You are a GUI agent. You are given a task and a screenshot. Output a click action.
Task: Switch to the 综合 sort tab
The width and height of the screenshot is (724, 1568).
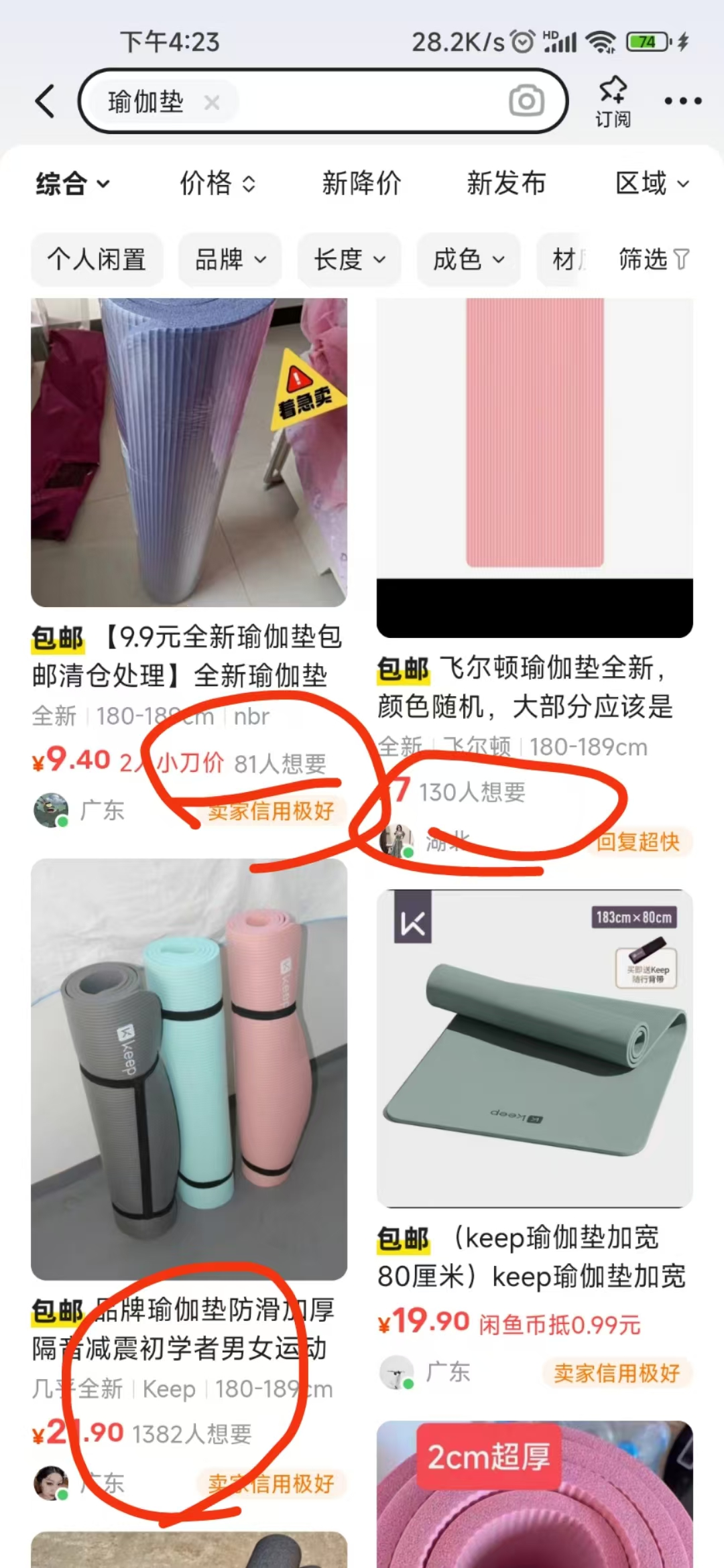tap(74, 183)
